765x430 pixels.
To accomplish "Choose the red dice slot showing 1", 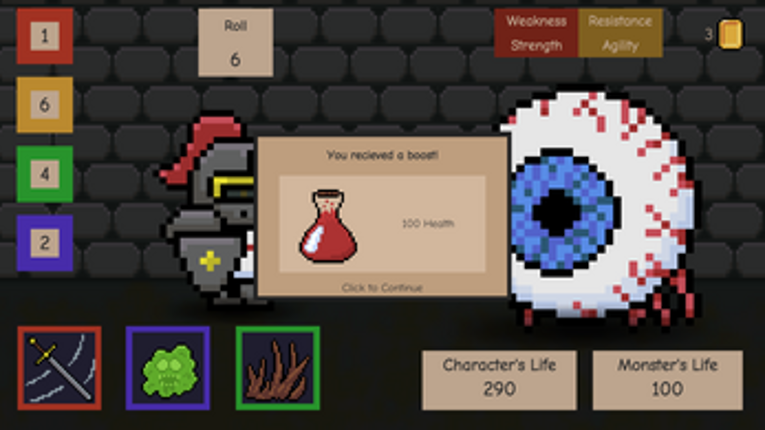I will (45, 36).
